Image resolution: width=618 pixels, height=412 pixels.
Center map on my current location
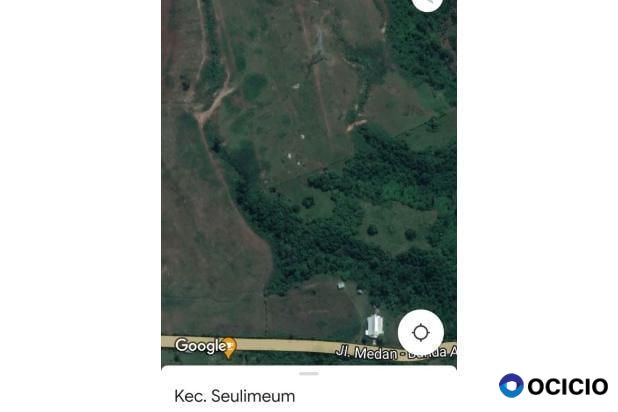tap(420, 332)
